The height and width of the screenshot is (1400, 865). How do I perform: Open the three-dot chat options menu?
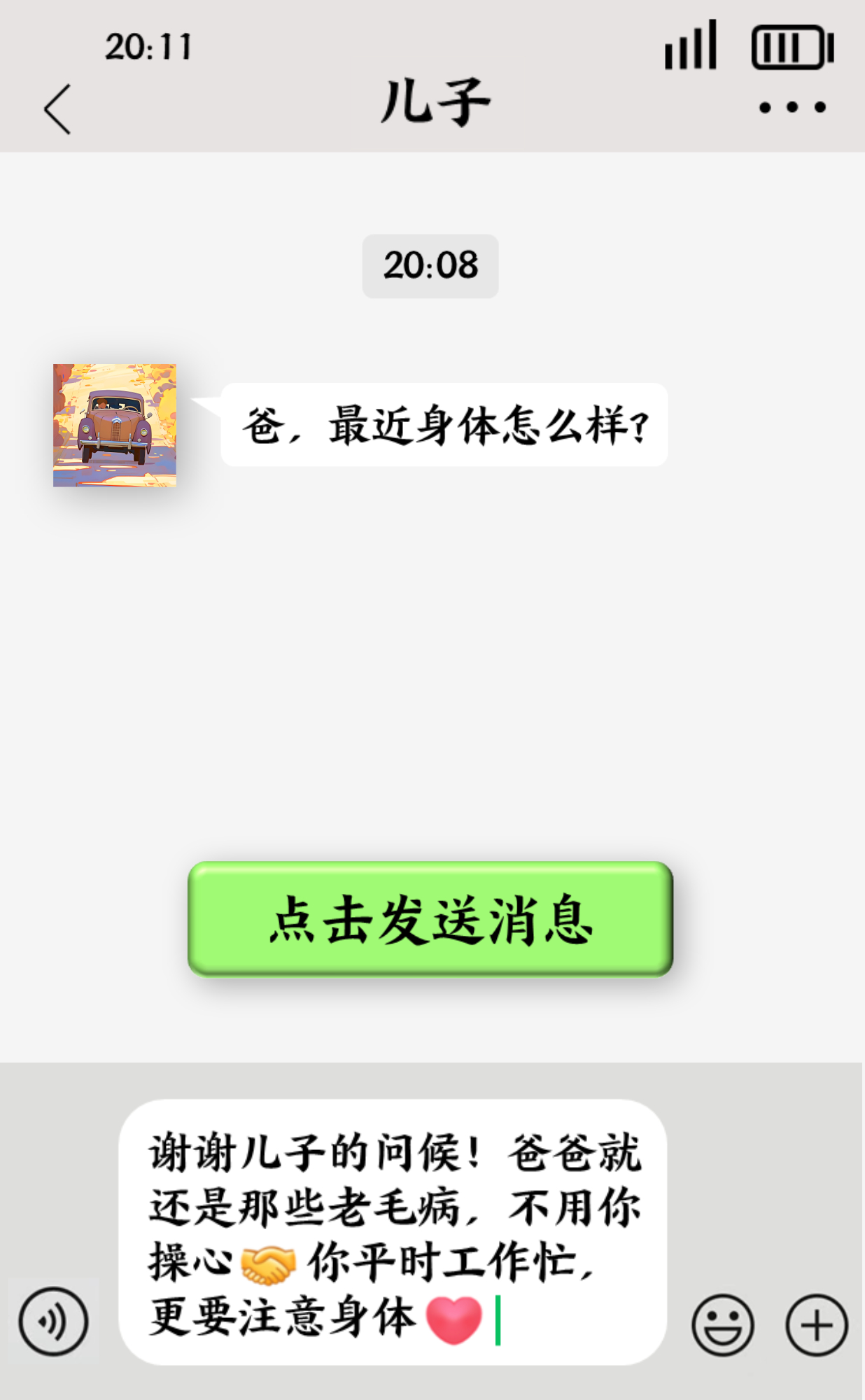793,107
